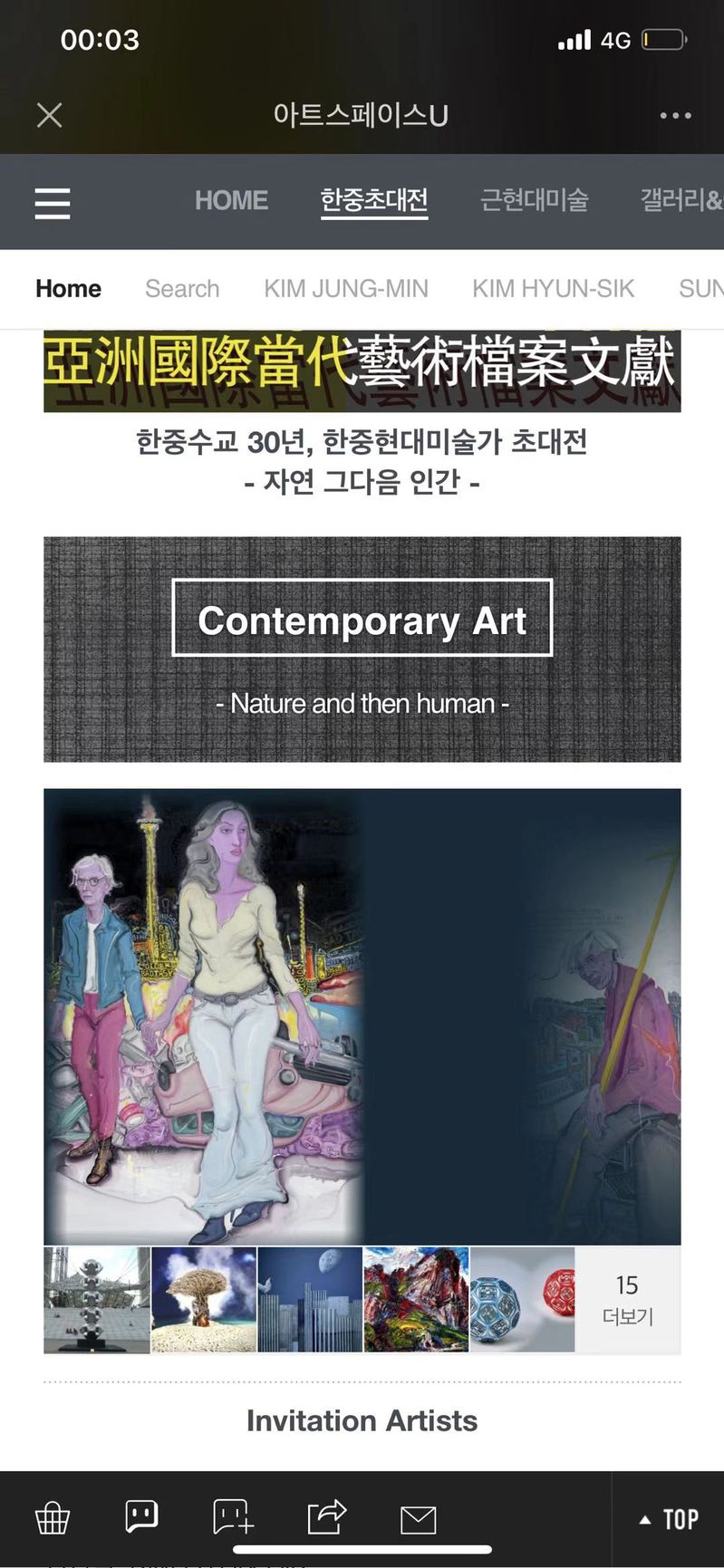Image resolution: width=724 pixels, height=1568 pixels.
Task: Open the Search sub-tab
Action: (x=182, y=288)
